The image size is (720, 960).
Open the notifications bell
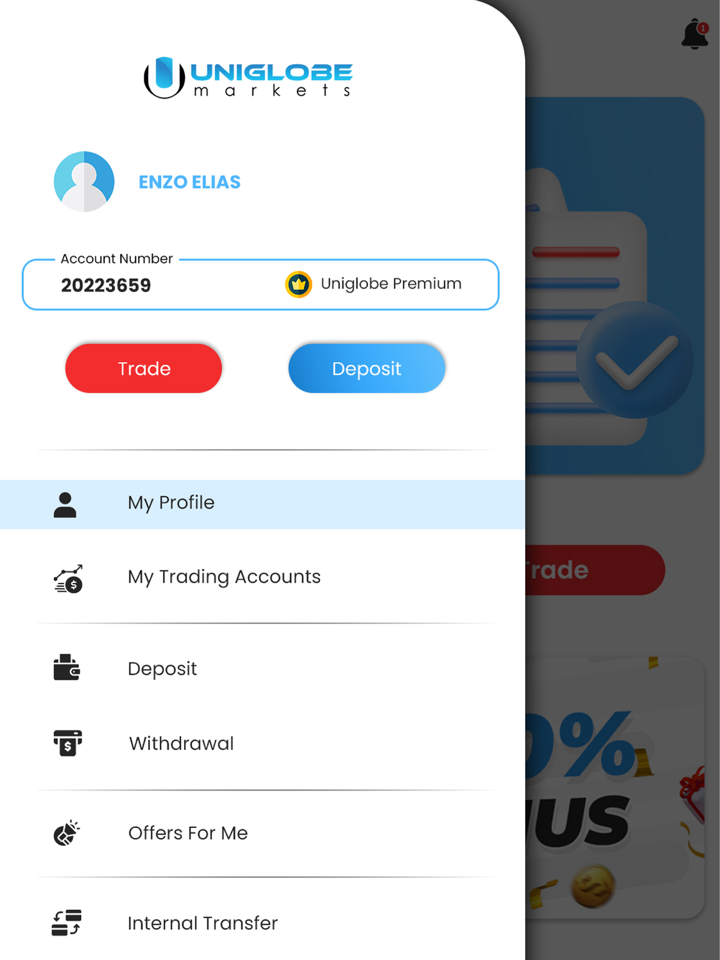tap(694, 35)
